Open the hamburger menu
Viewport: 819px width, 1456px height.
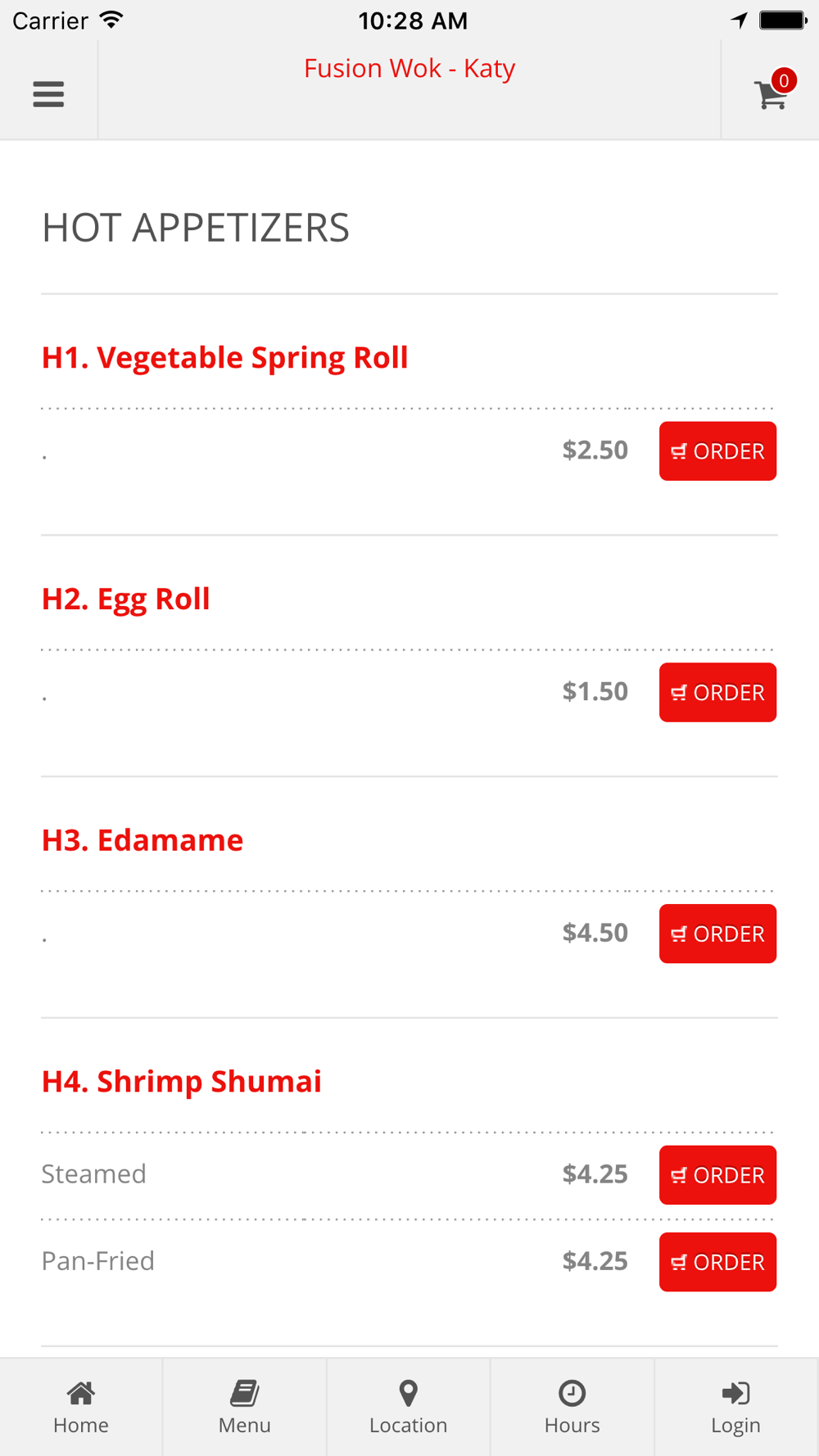48,94
